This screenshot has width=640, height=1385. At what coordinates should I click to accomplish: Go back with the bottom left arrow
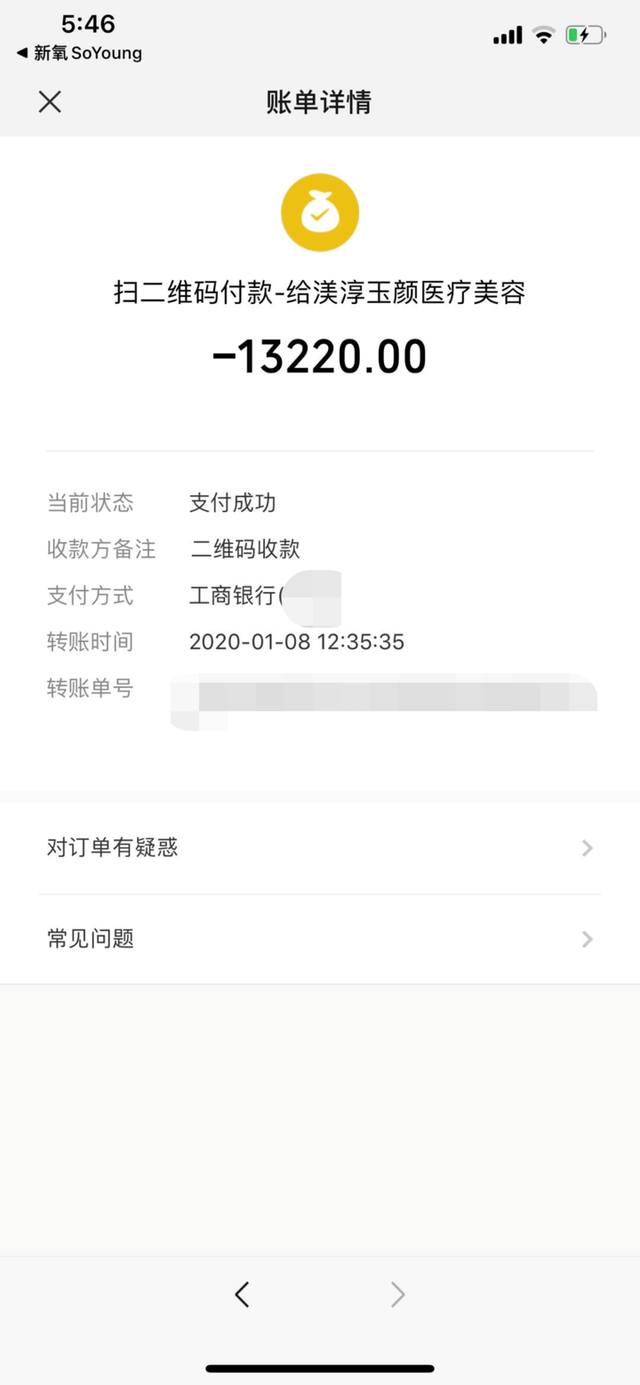[241, 1295]
